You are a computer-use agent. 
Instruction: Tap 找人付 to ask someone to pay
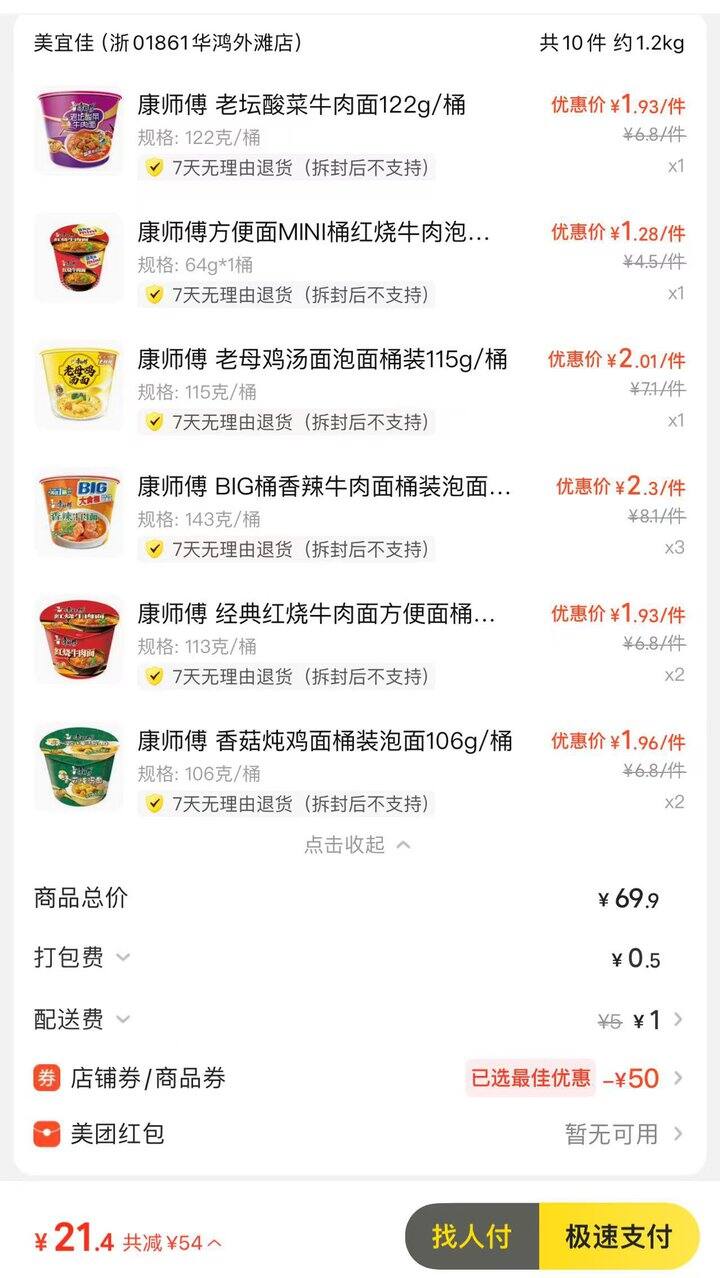click(x=472, y=1236)
